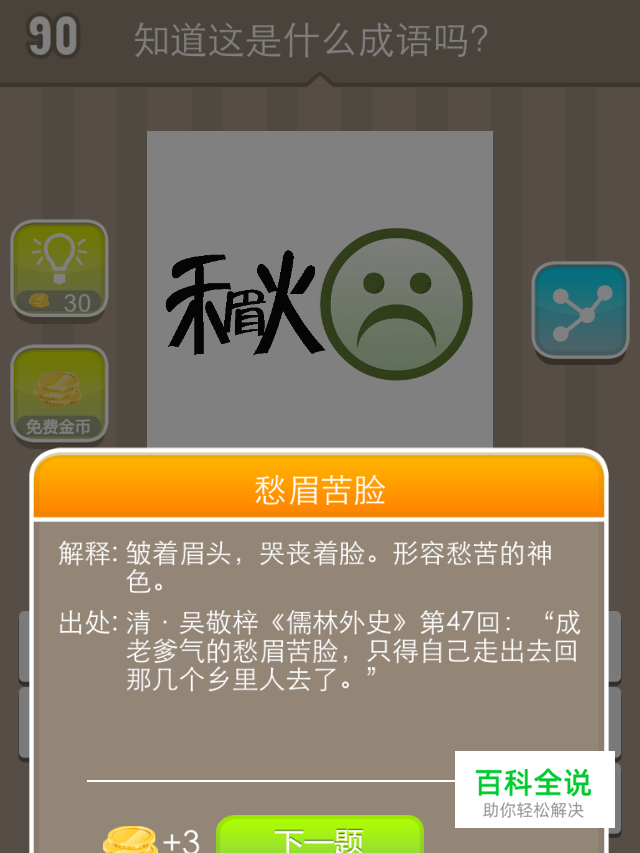Tap the 下一题 next question button

[320, 835]
